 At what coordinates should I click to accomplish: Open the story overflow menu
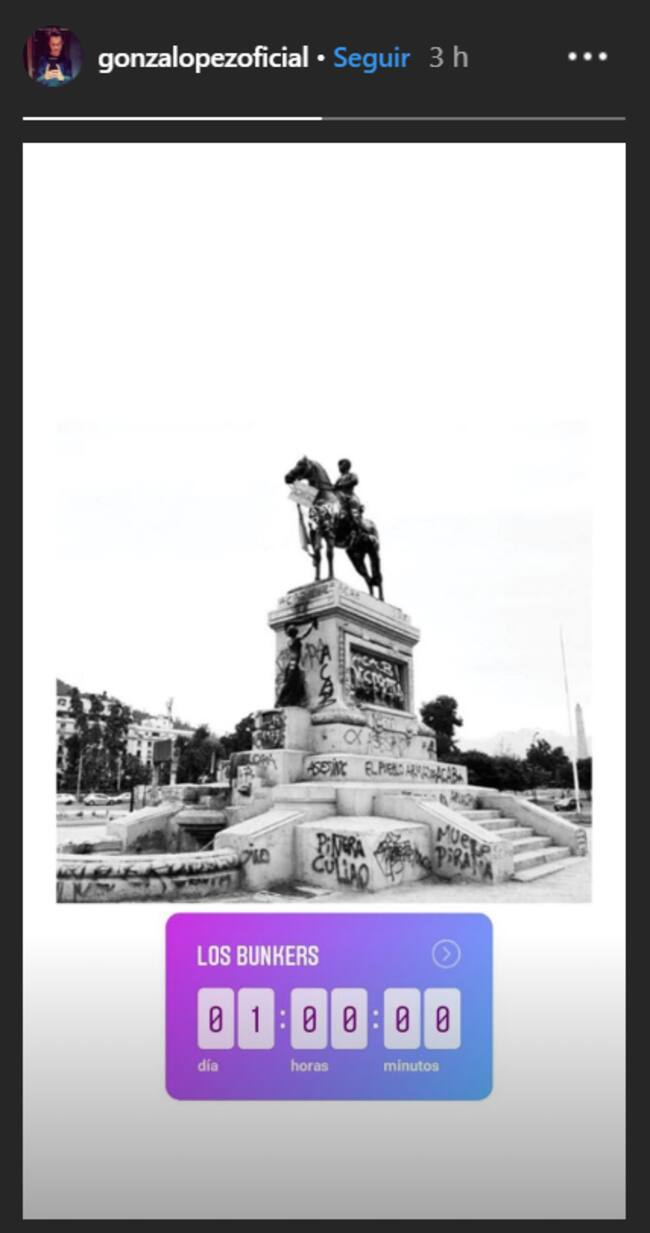pyautogui.click(x=587, y=57)
